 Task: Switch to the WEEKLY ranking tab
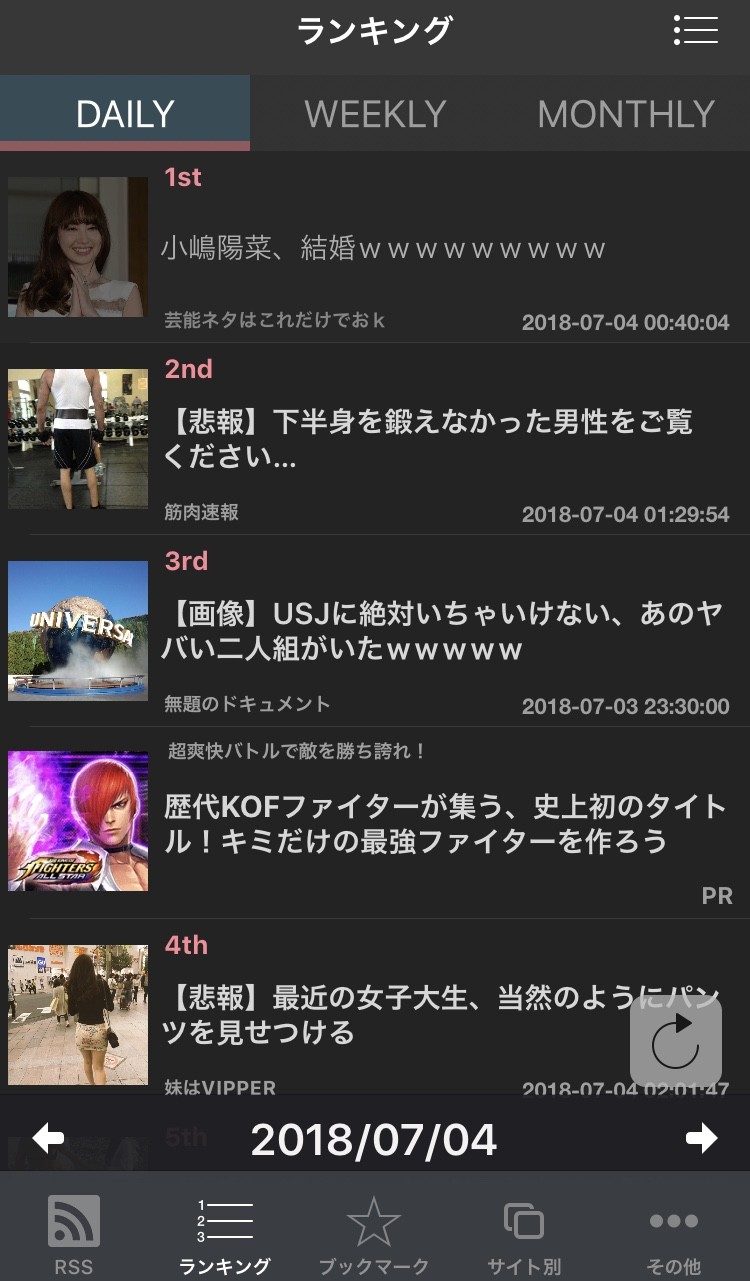coord(375,114)
